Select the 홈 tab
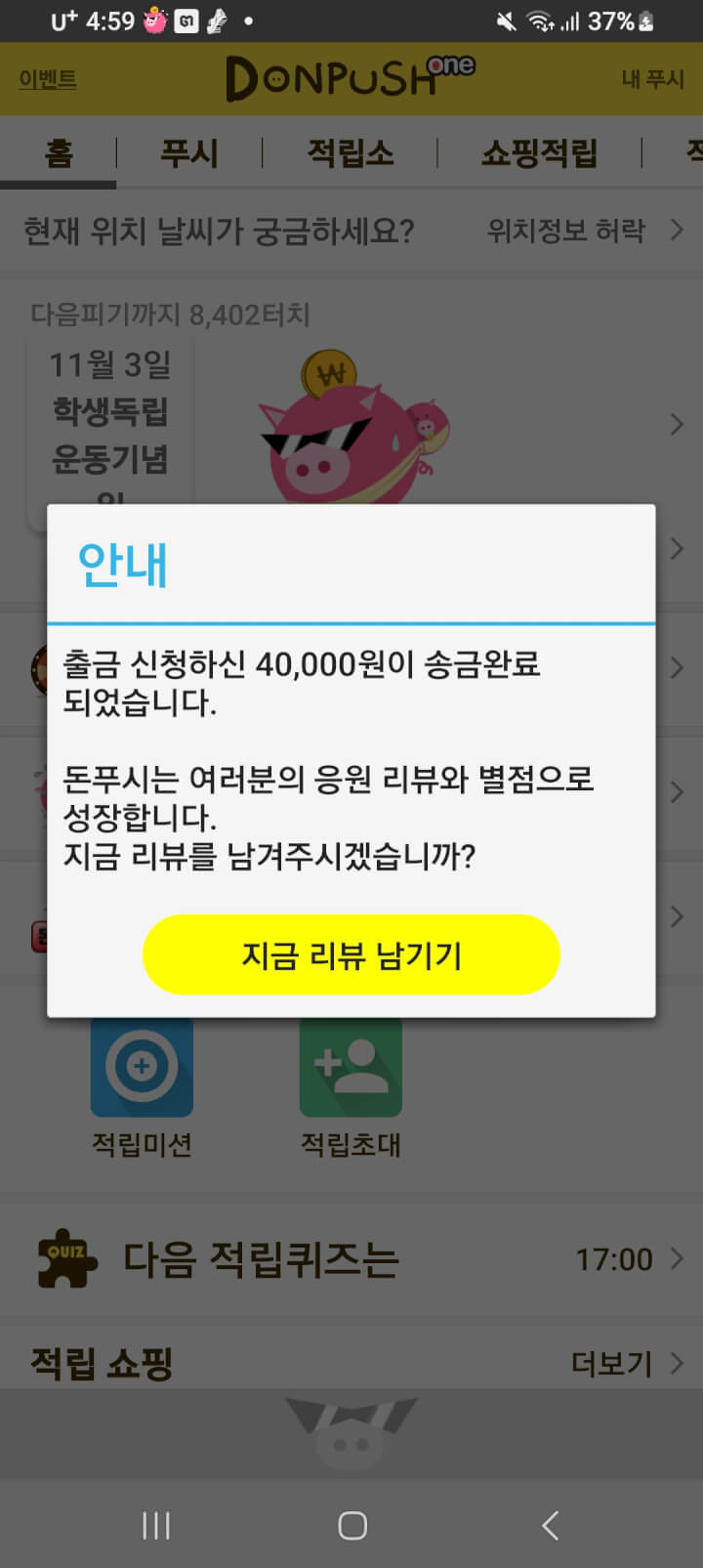 coord(59,153)
